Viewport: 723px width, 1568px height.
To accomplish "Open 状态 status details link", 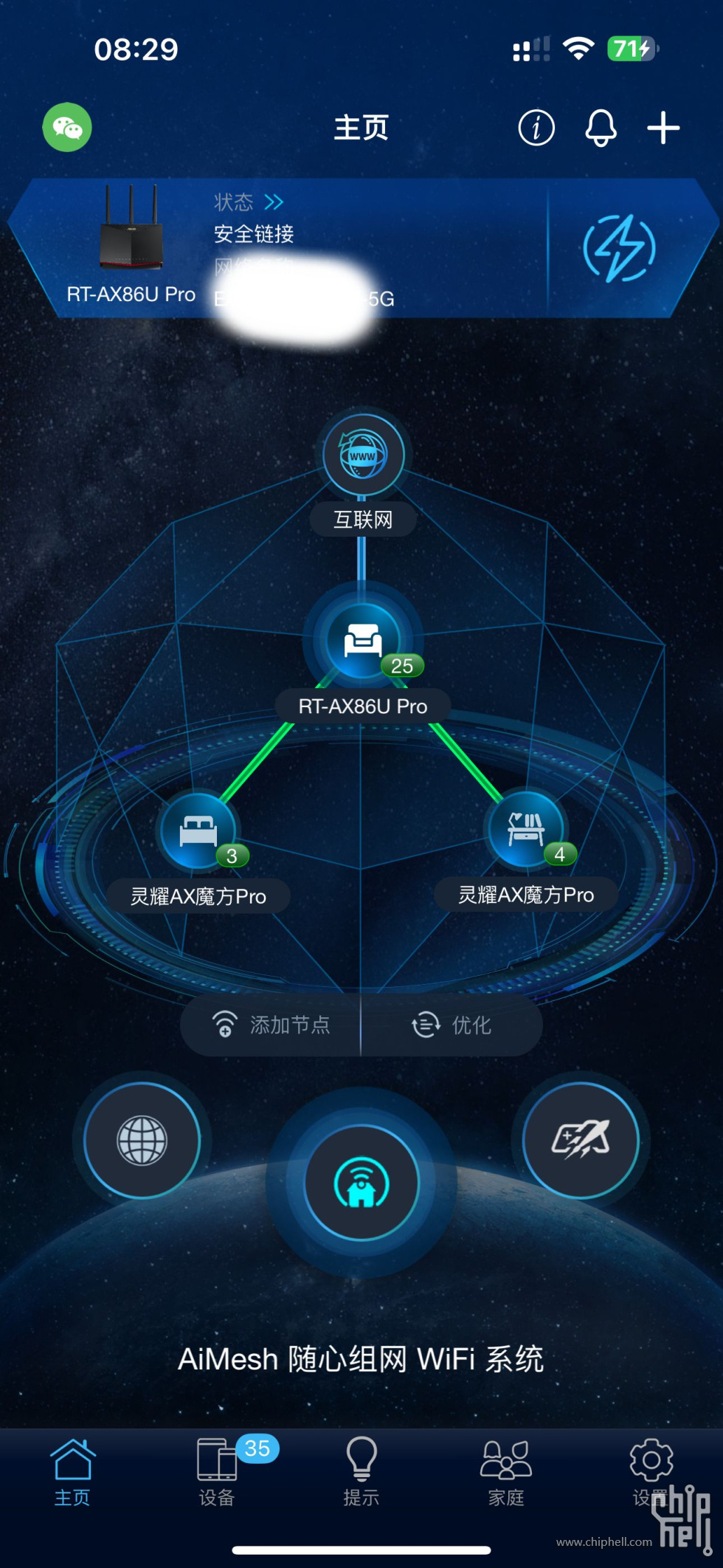I will click(249, 202).
